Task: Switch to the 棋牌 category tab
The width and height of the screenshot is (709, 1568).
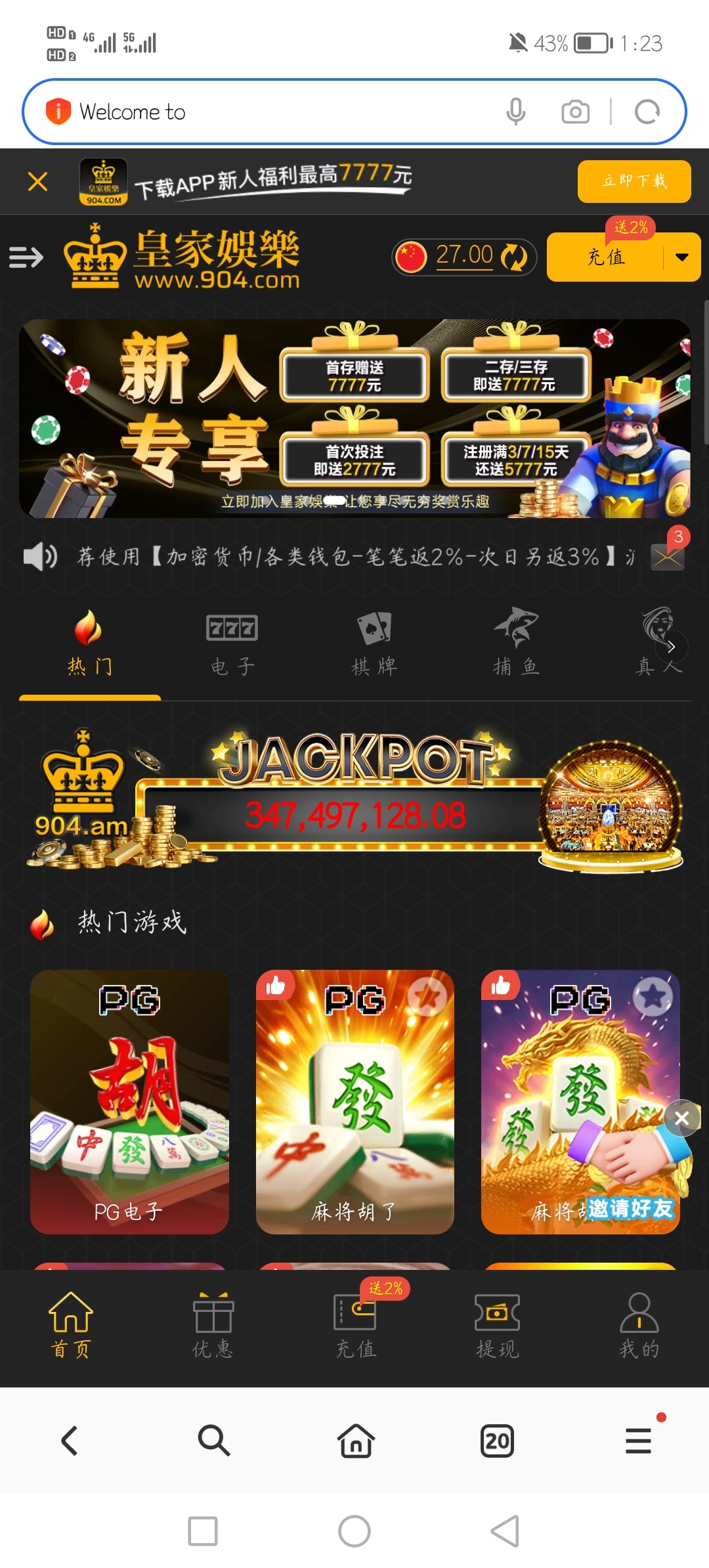Action: (x=374, y=644)
